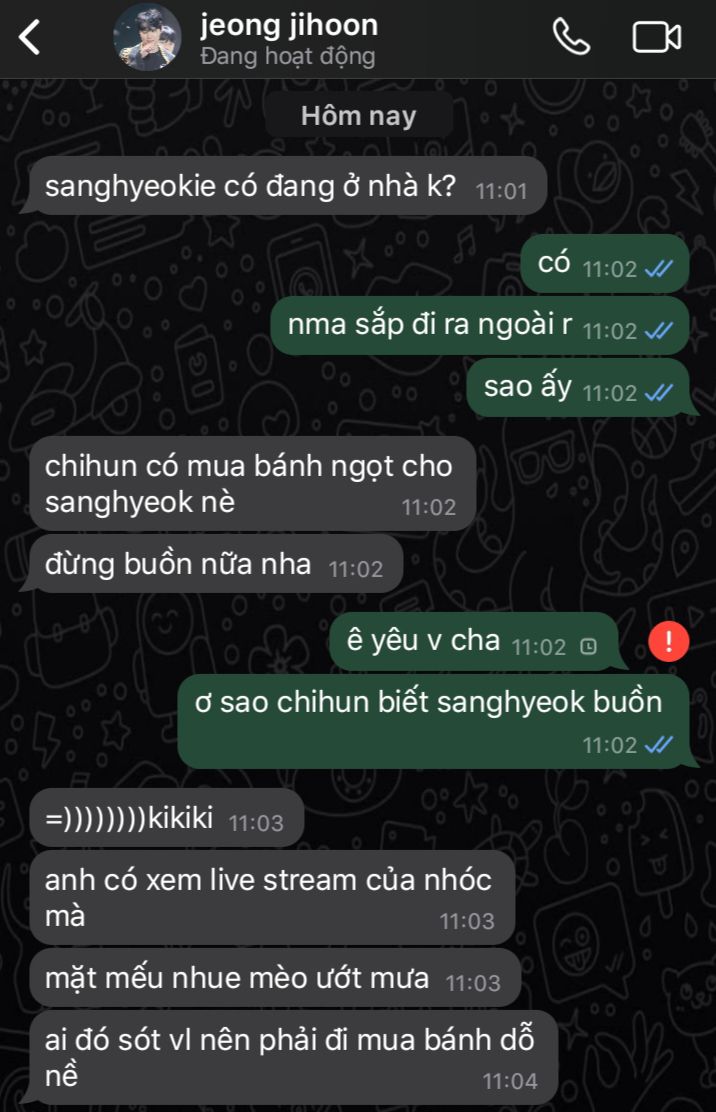The image size is (716, 1112).
Task: Tap the red failed-message error icon
Action: click(x=668, y=642)
